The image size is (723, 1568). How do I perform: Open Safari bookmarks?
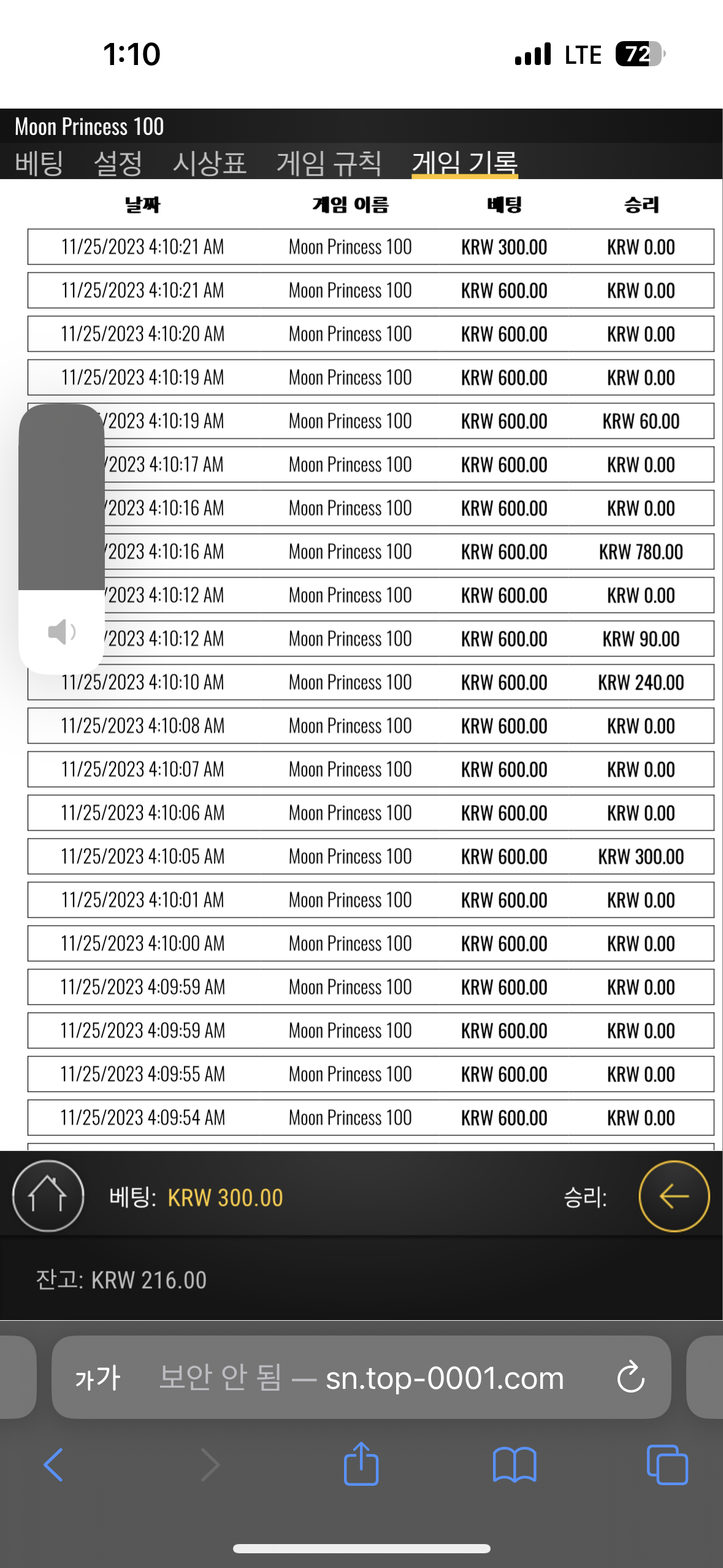click(515, 1465)
